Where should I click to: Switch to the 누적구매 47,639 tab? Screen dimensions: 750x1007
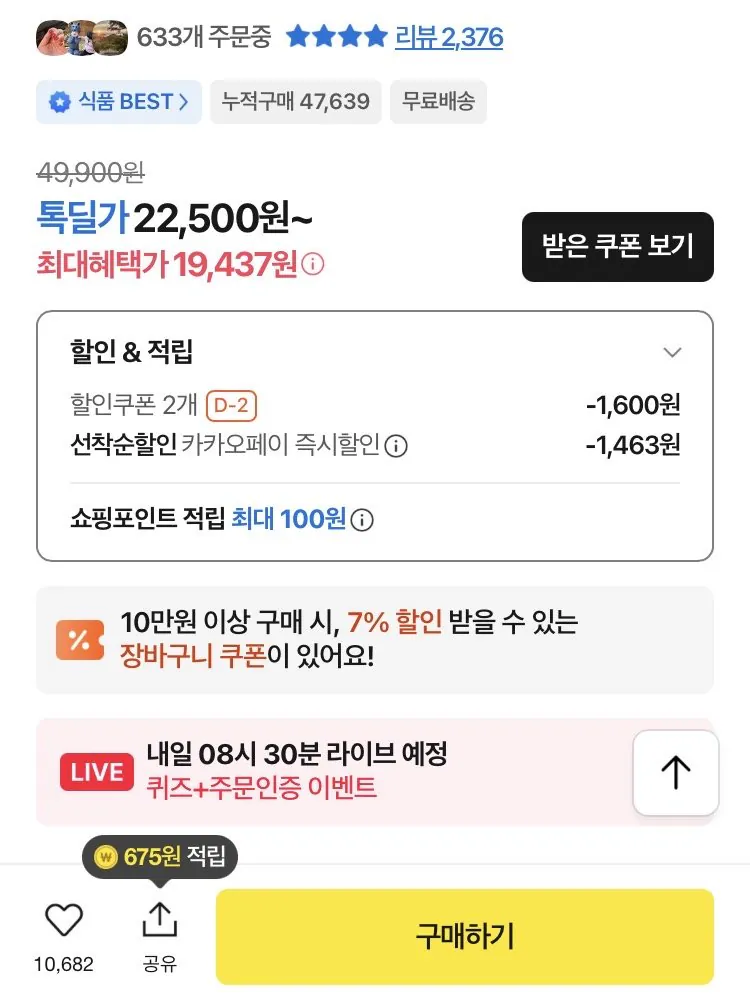click(x=295, y=101)
